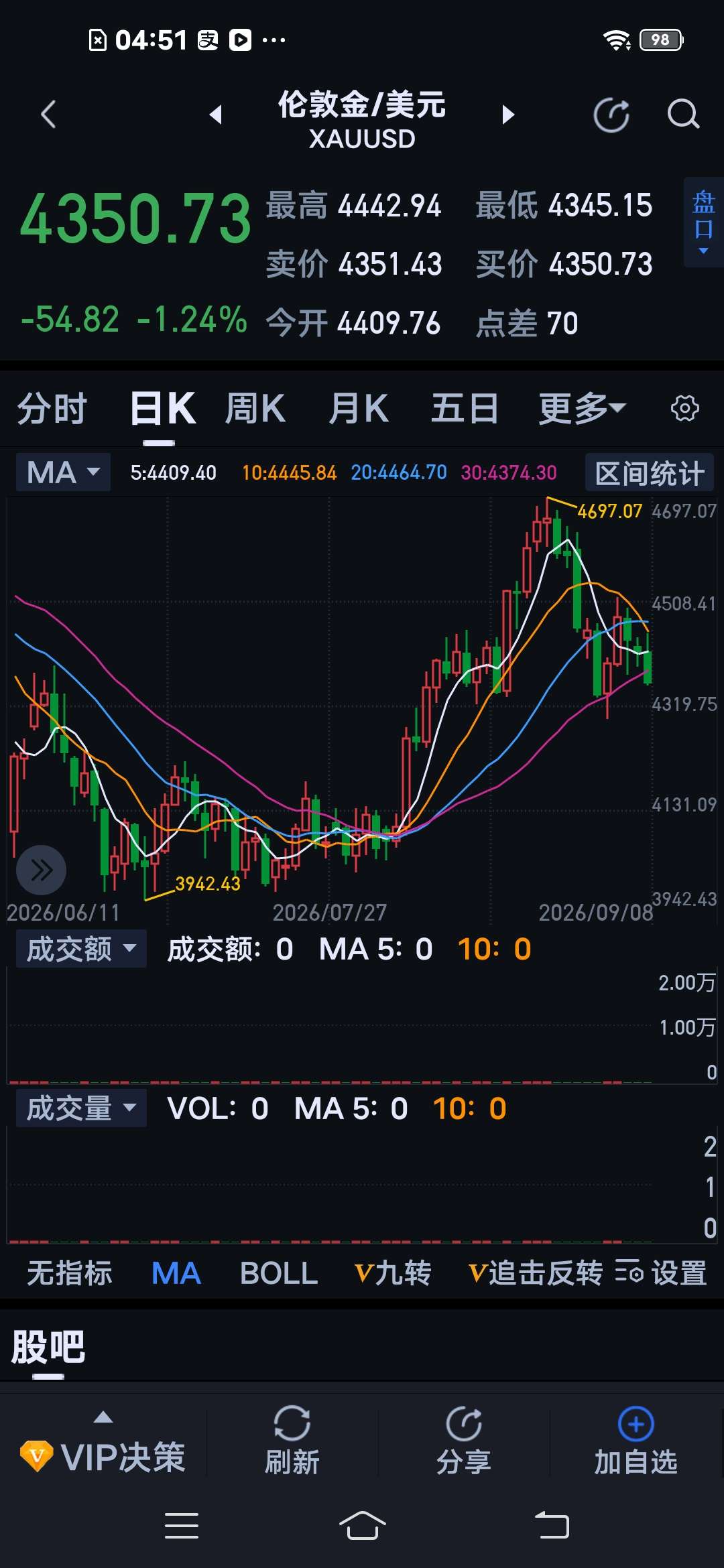Switch to the previous instrument arrow
Screen dimensions: 724x1568
(x=215, y=115)
